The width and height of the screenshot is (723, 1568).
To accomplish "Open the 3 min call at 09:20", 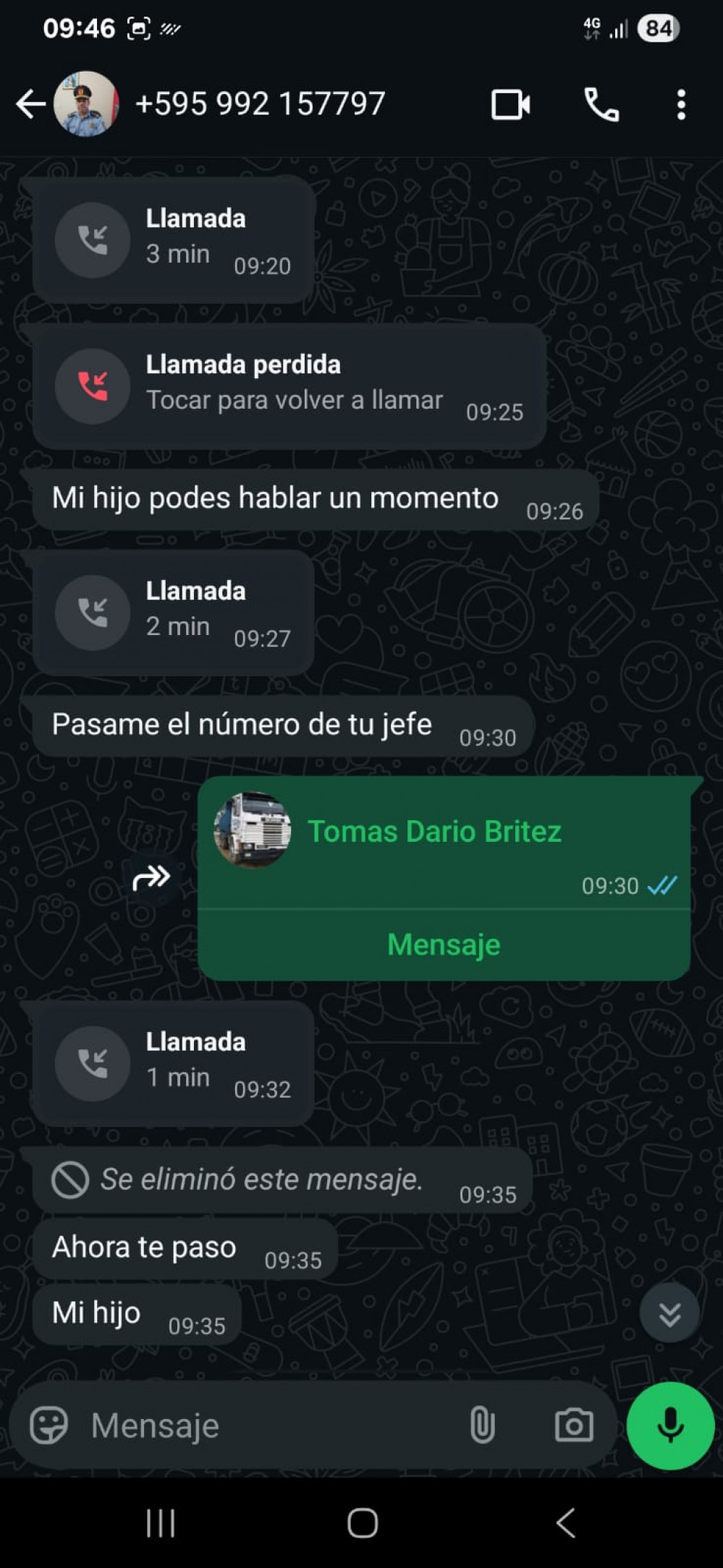I will click(174, 240).
